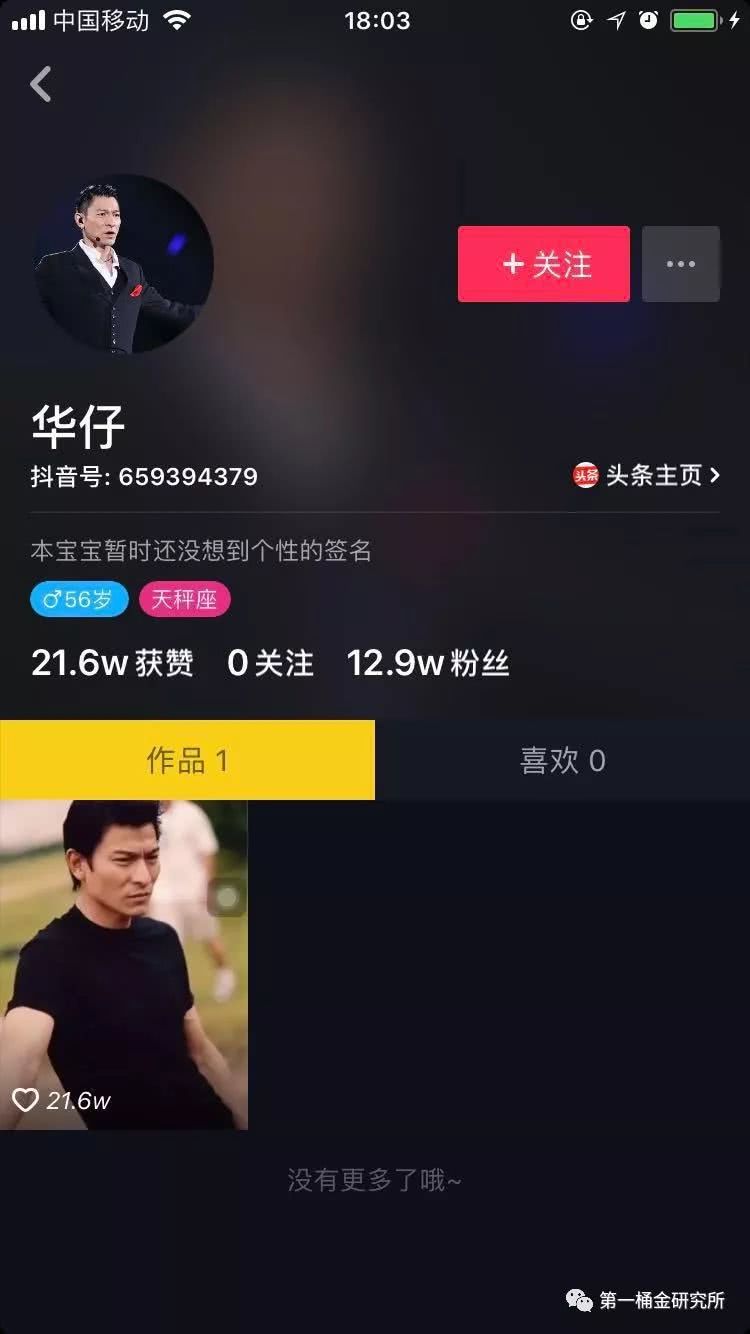Follow 华仔 with the 关注 button

coord(544,264)
